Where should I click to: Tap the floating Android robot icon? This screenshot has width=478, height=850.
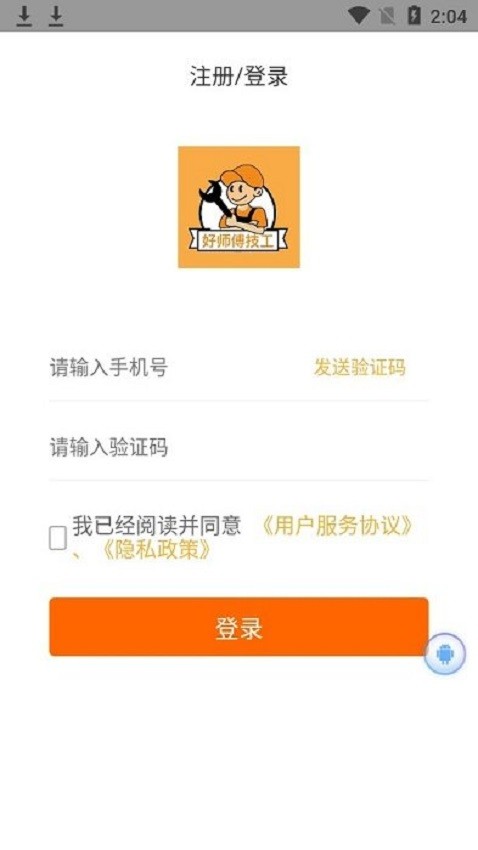(x=444, y=654)
